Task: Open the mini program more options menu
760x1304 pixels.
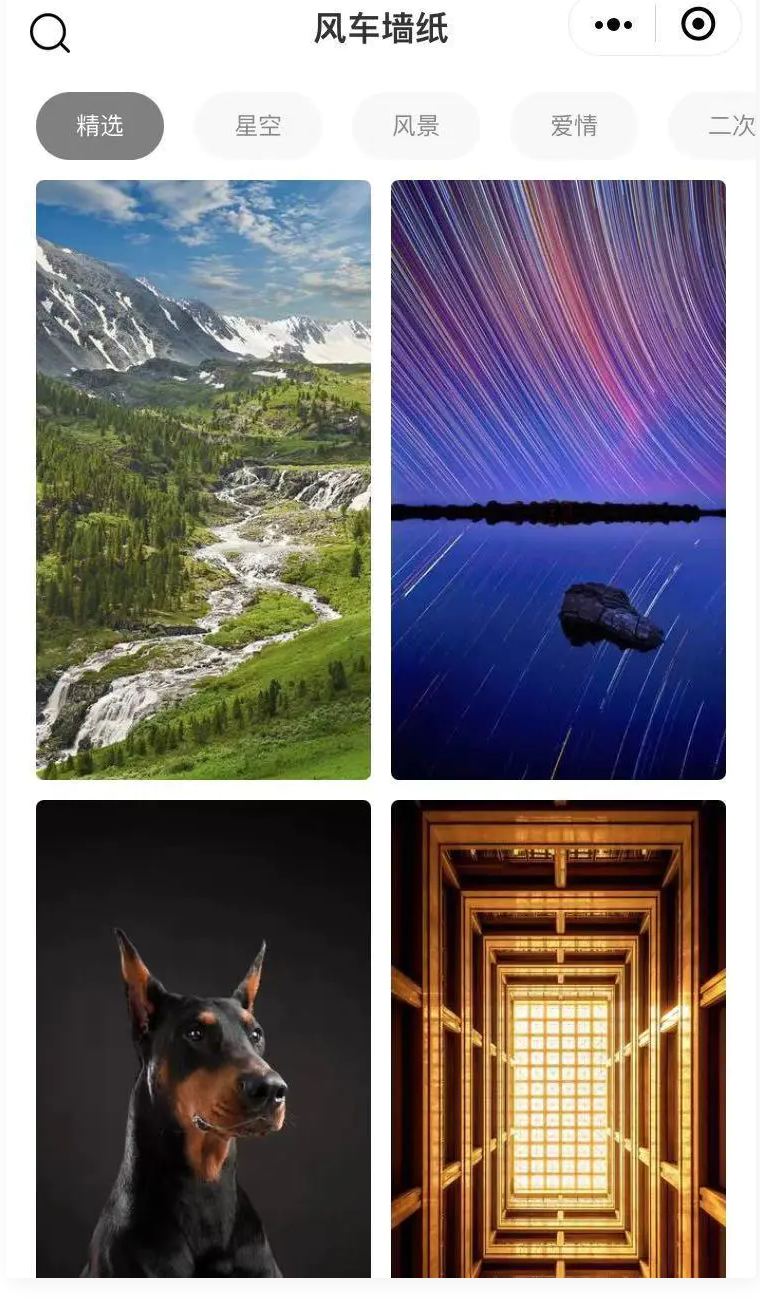Action: [613, 25]
